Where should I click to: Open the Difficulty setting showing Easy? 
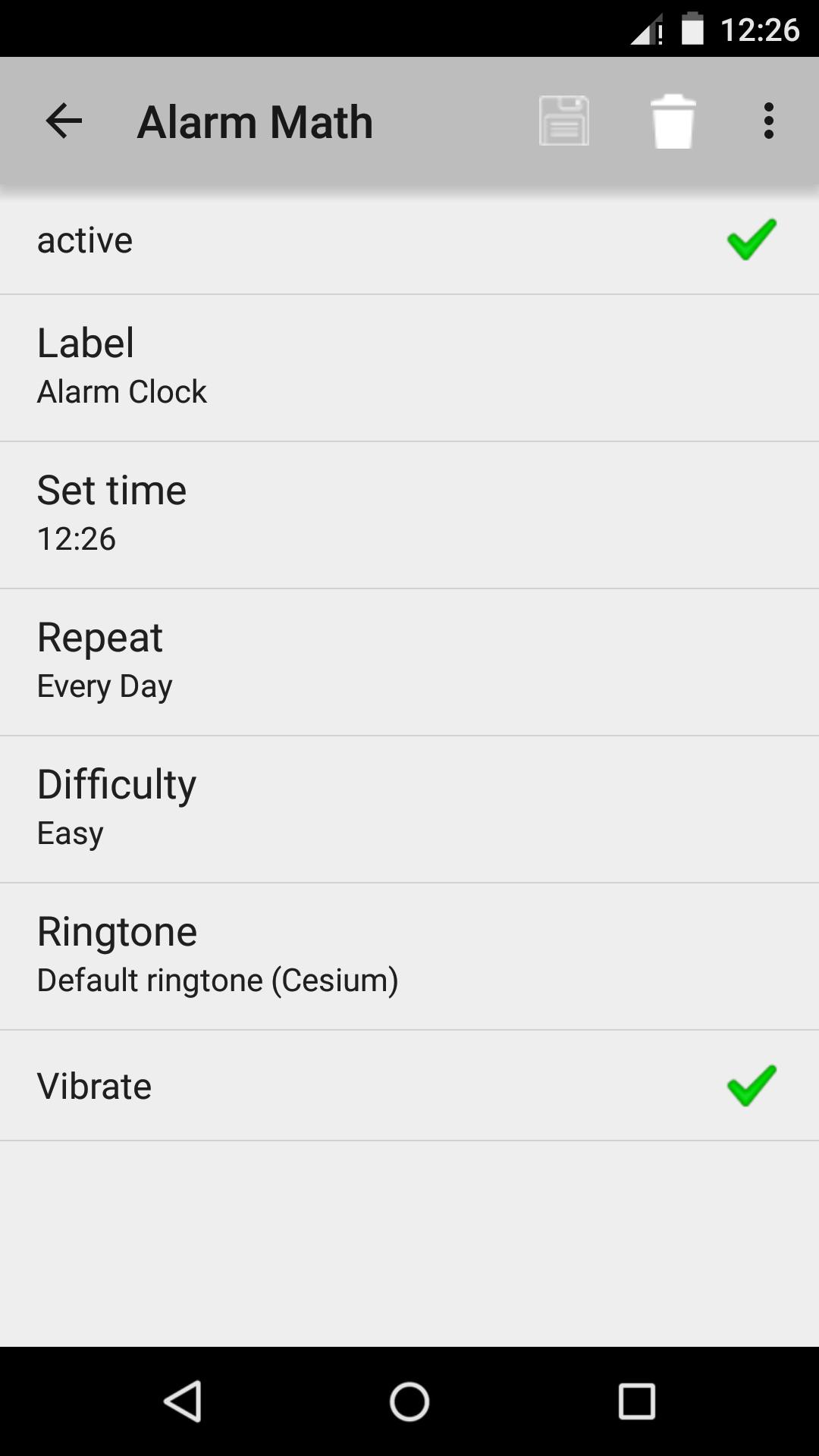(x=409, y=806)
